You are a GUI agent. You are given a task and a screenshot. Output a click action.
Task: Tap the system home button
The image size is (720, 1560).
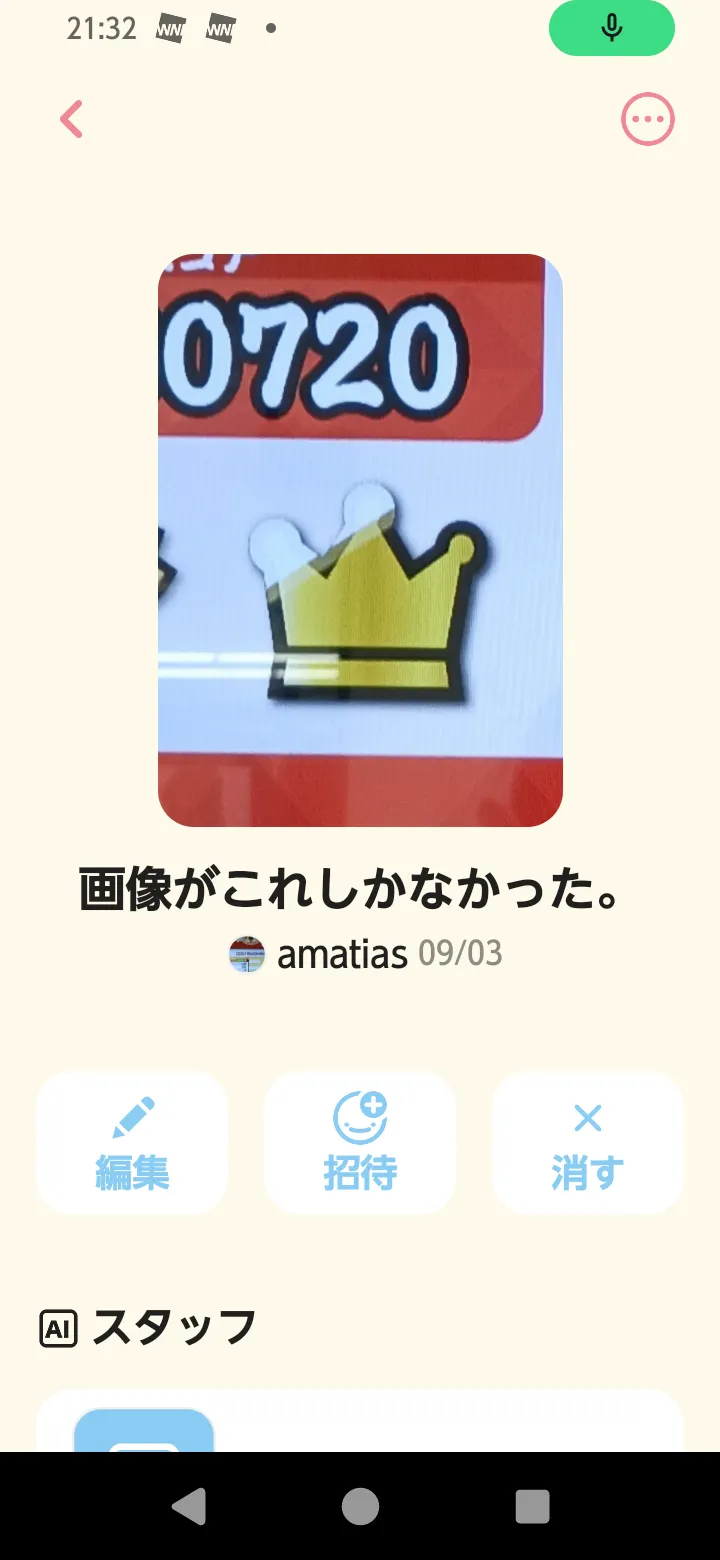[x=360, y=1506]
